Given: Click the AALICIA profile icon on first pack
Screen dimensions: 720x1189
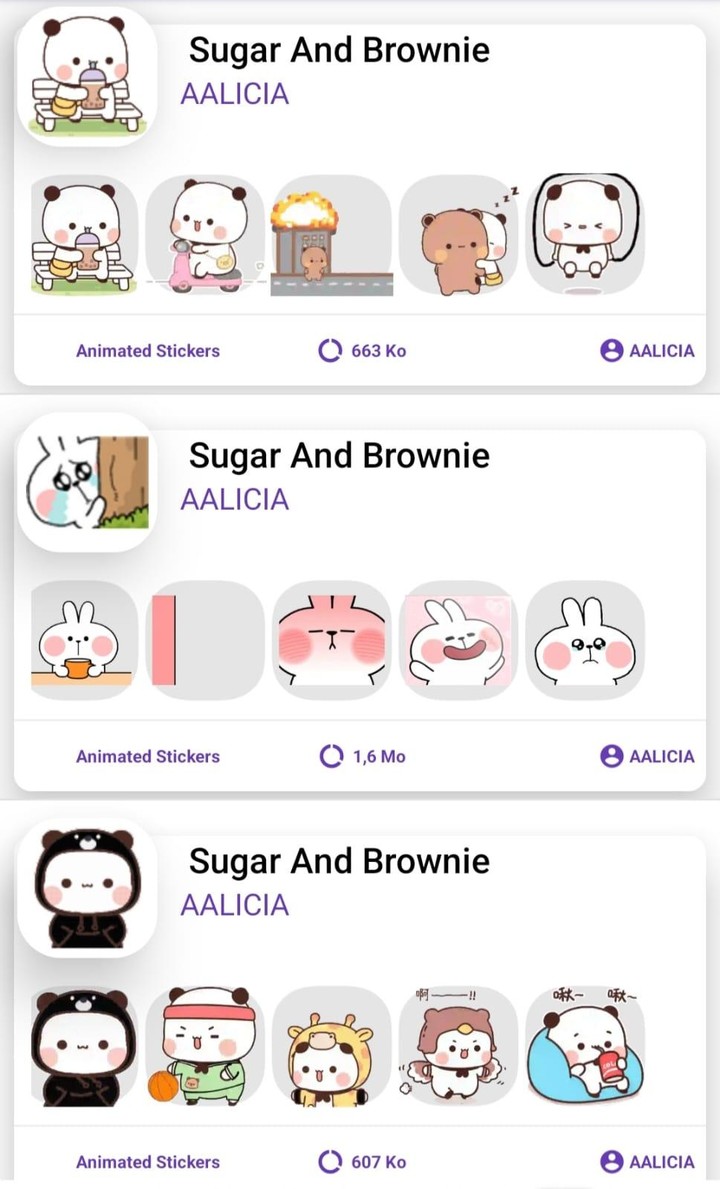Looking at the screenshot, I should tap(610, 351).
